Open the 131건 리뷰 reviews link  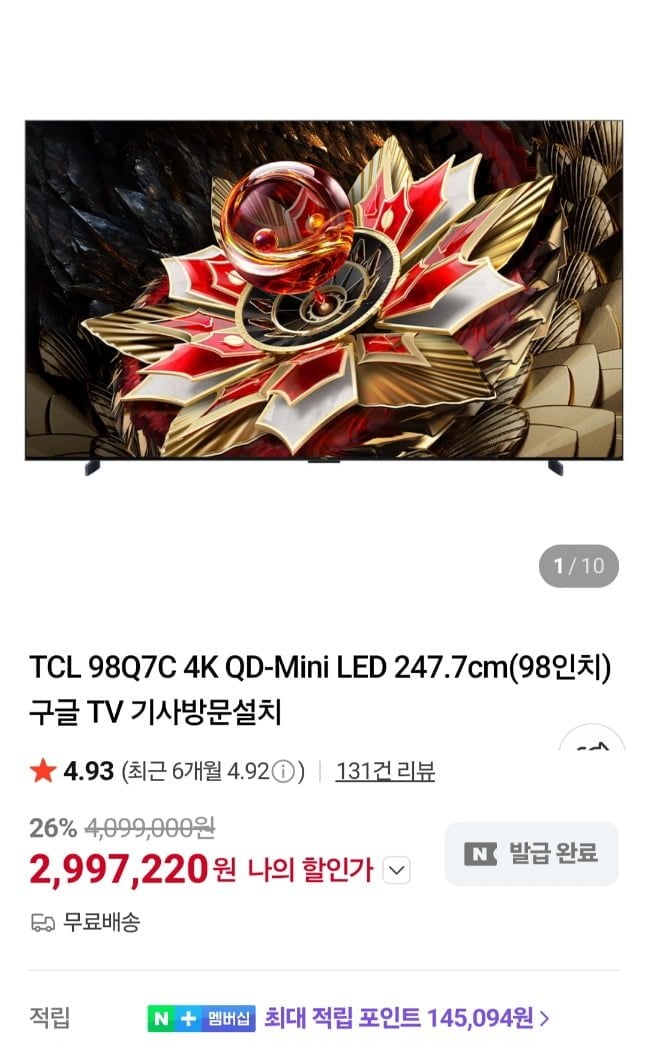[x=385, y=771]
